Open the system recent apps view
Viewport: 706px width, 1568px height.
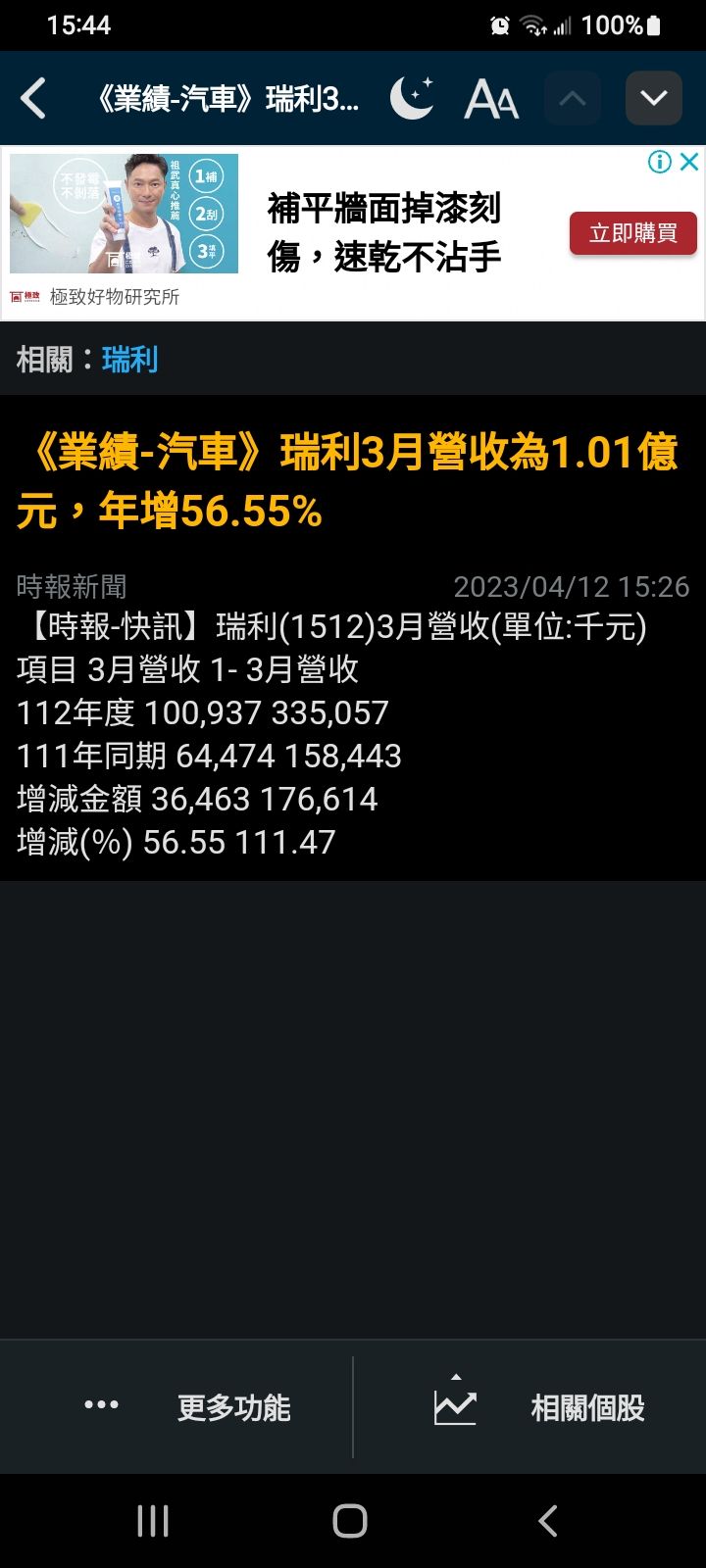pos(153,1521)
